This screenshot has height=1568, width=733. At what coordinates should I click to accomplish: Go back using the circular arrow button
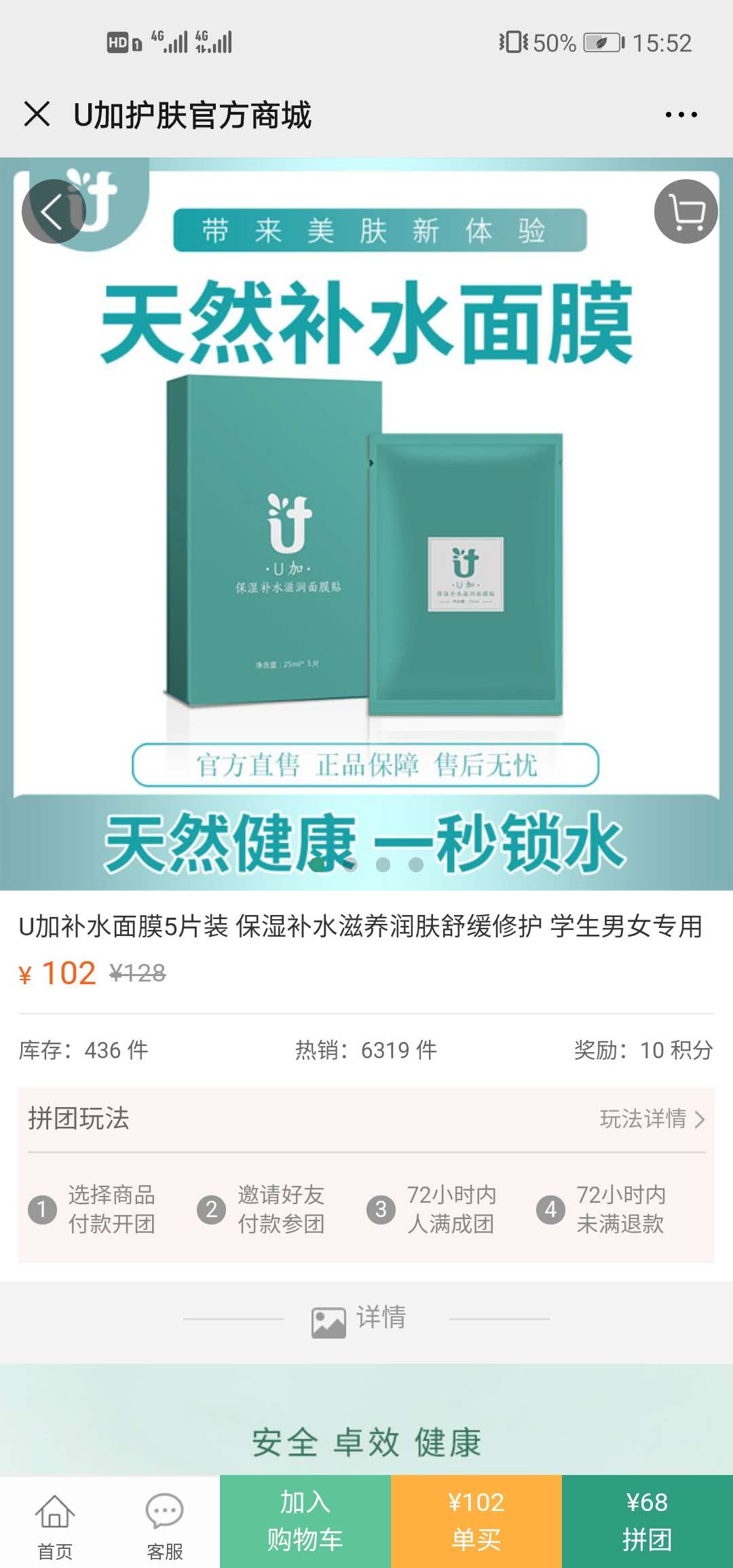(x=54, y=212)
